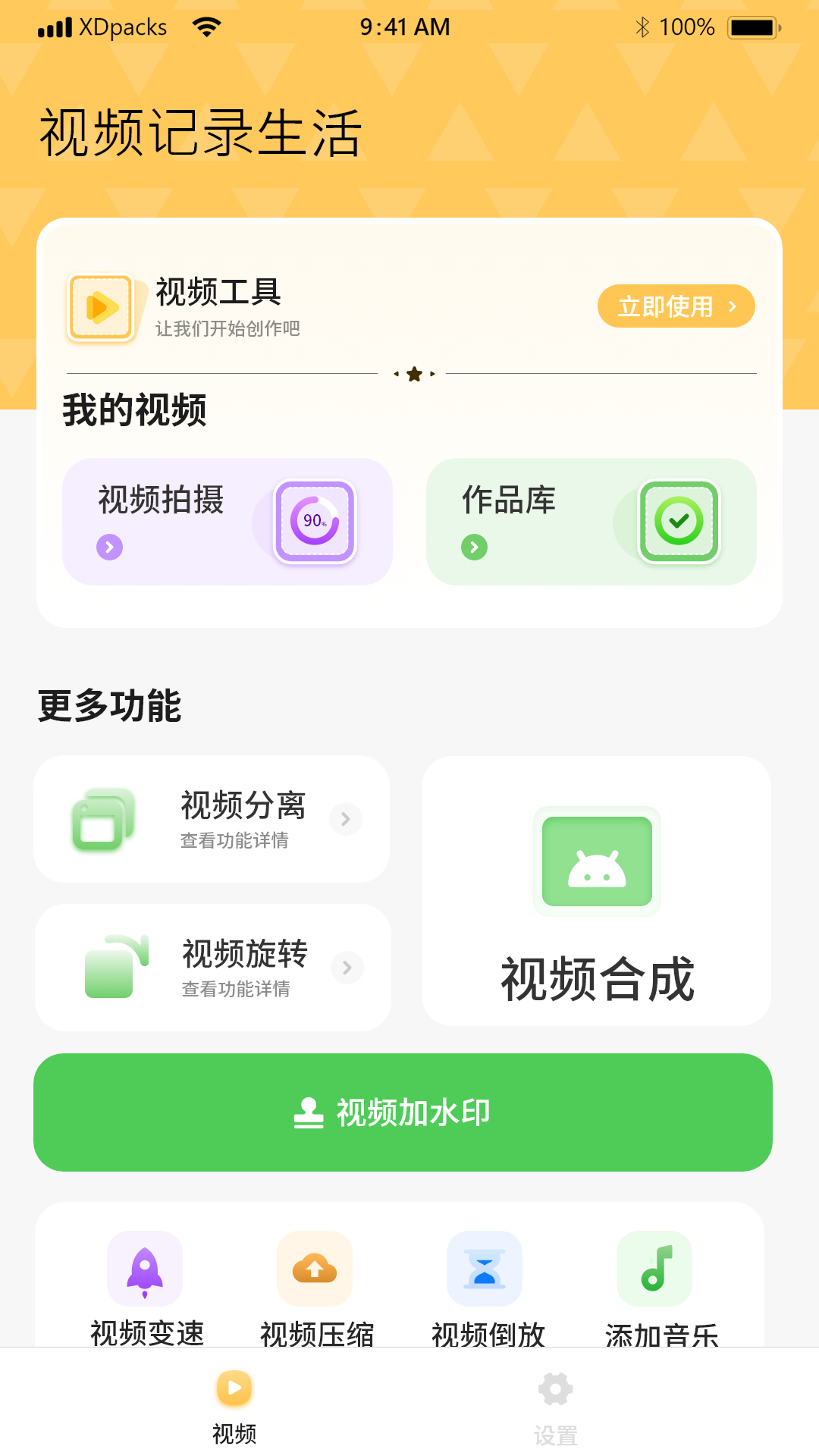The image size is (819, 1456).
Task: Open 作品库 via the green checkmark icon
Action: (679, 521)
